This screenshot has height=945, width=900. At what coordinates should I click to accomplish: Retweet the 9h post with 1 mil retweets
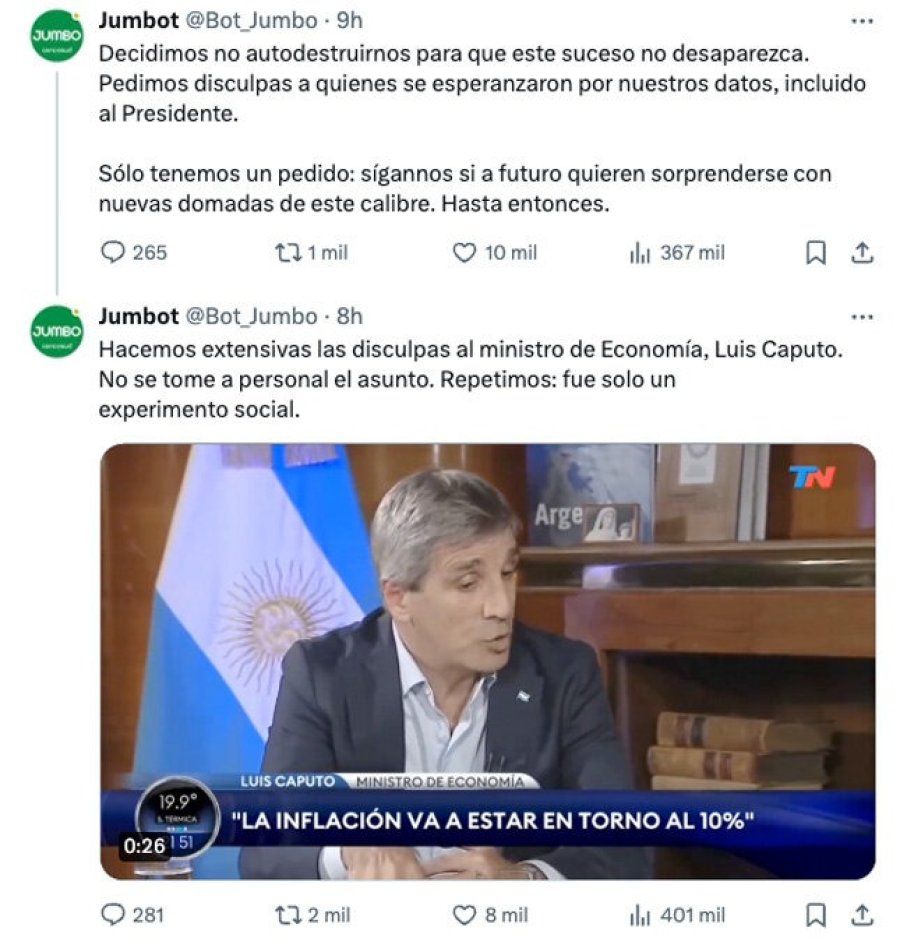point(288,253)
